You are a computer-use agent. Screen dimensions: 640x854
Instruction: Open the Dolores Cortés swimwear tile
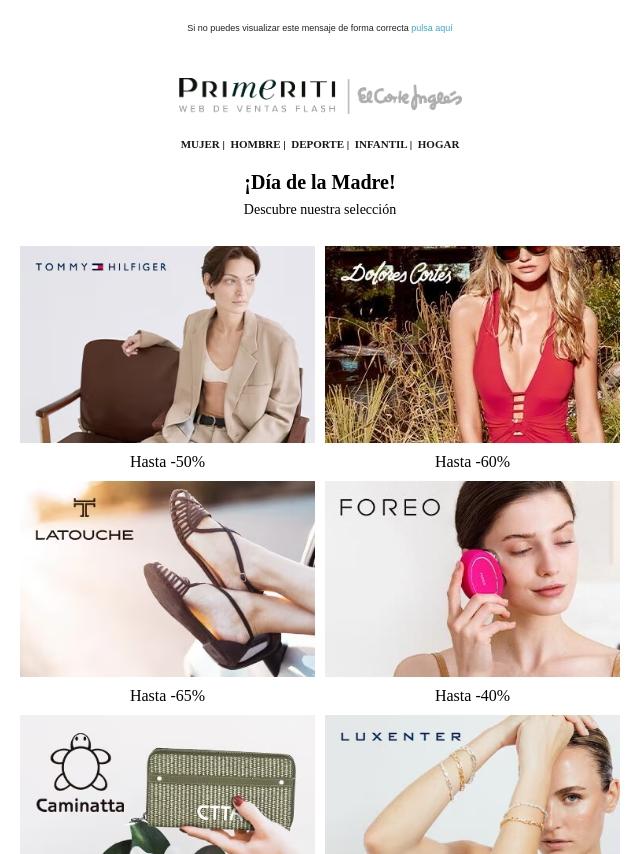(472, 344)
